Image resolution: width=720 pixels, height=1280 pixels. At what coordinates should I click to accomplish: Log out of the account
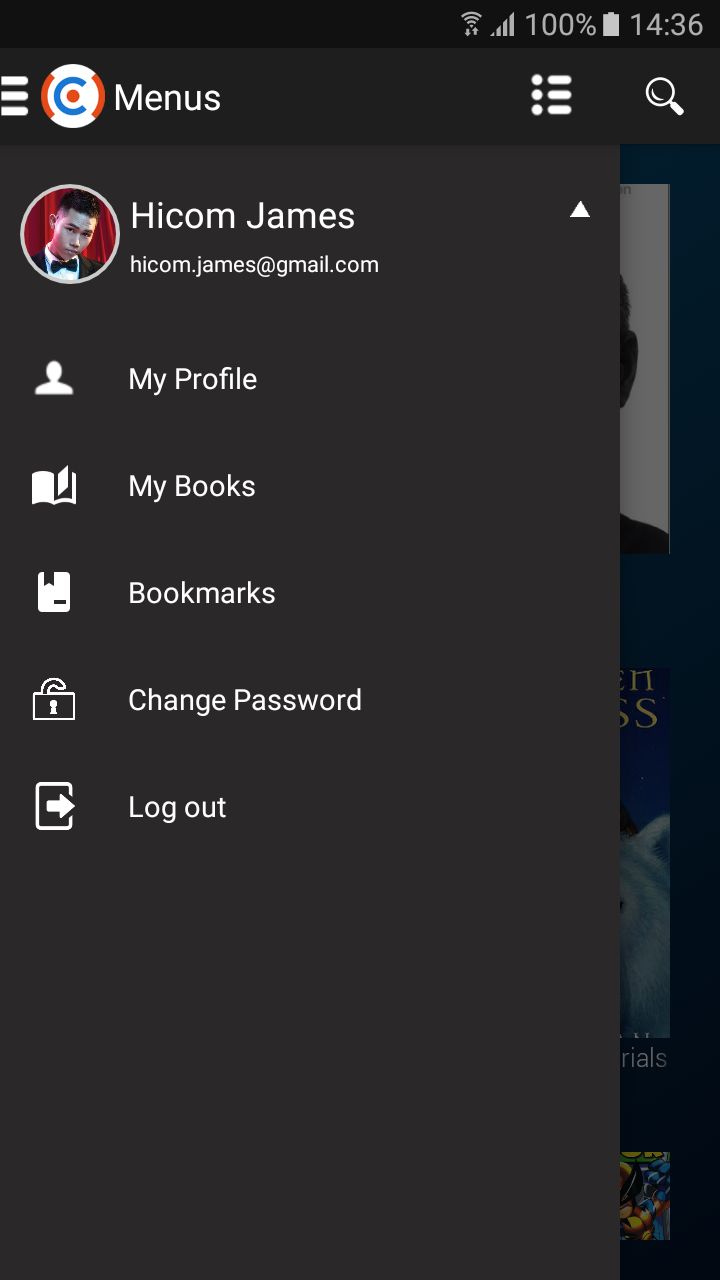(177, 807)
